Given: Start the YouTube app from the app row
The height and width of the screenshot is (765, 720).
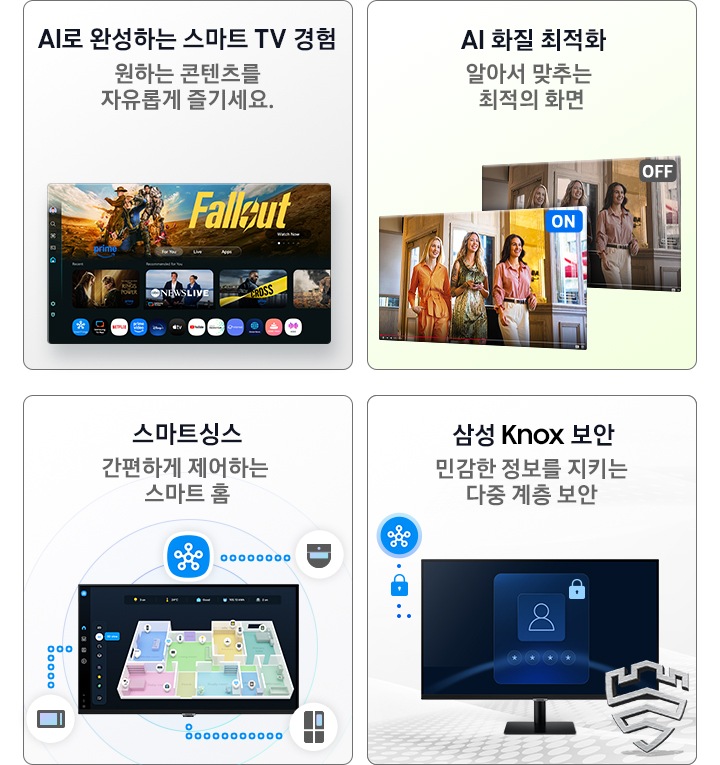Looking at the screenshot, I should [x=196, y=326].
